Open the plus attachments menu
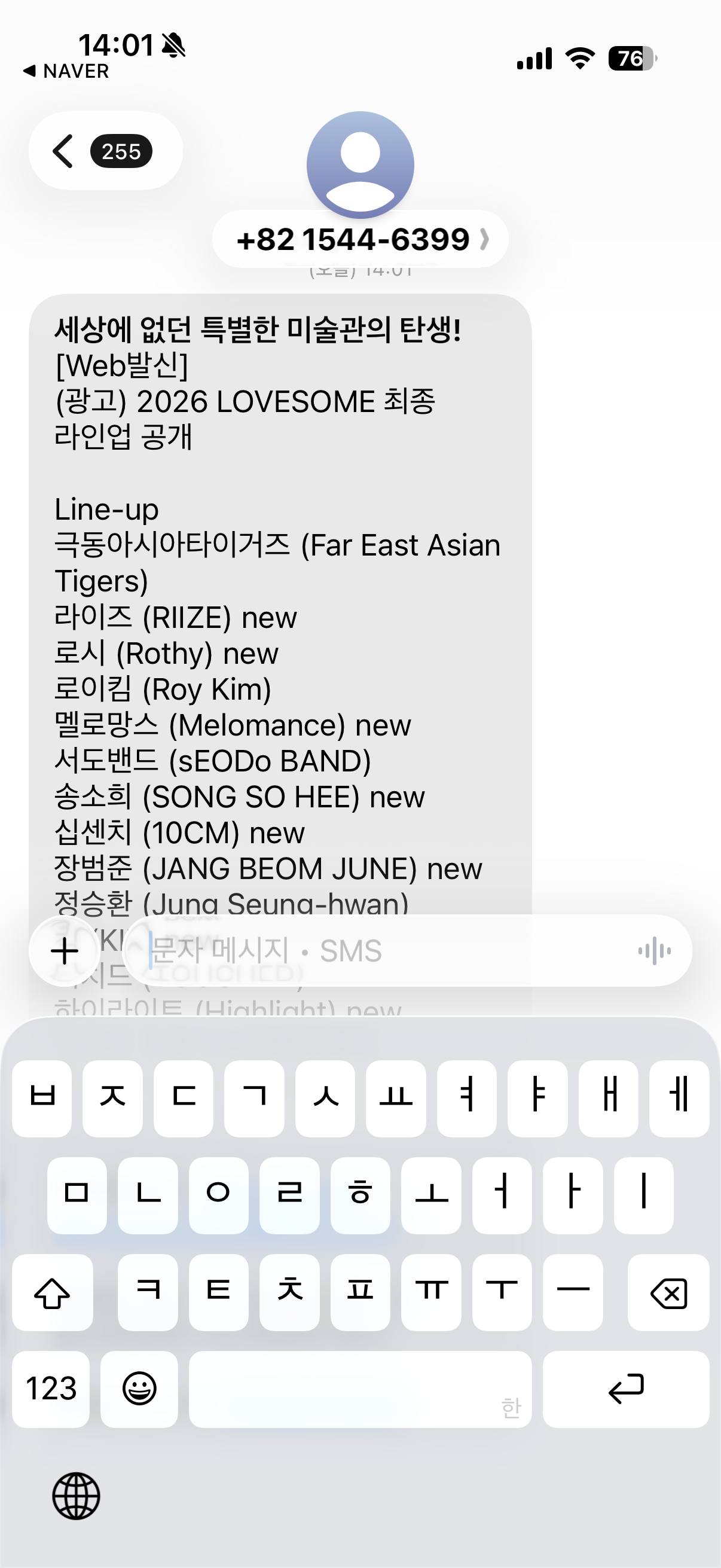 65,951
